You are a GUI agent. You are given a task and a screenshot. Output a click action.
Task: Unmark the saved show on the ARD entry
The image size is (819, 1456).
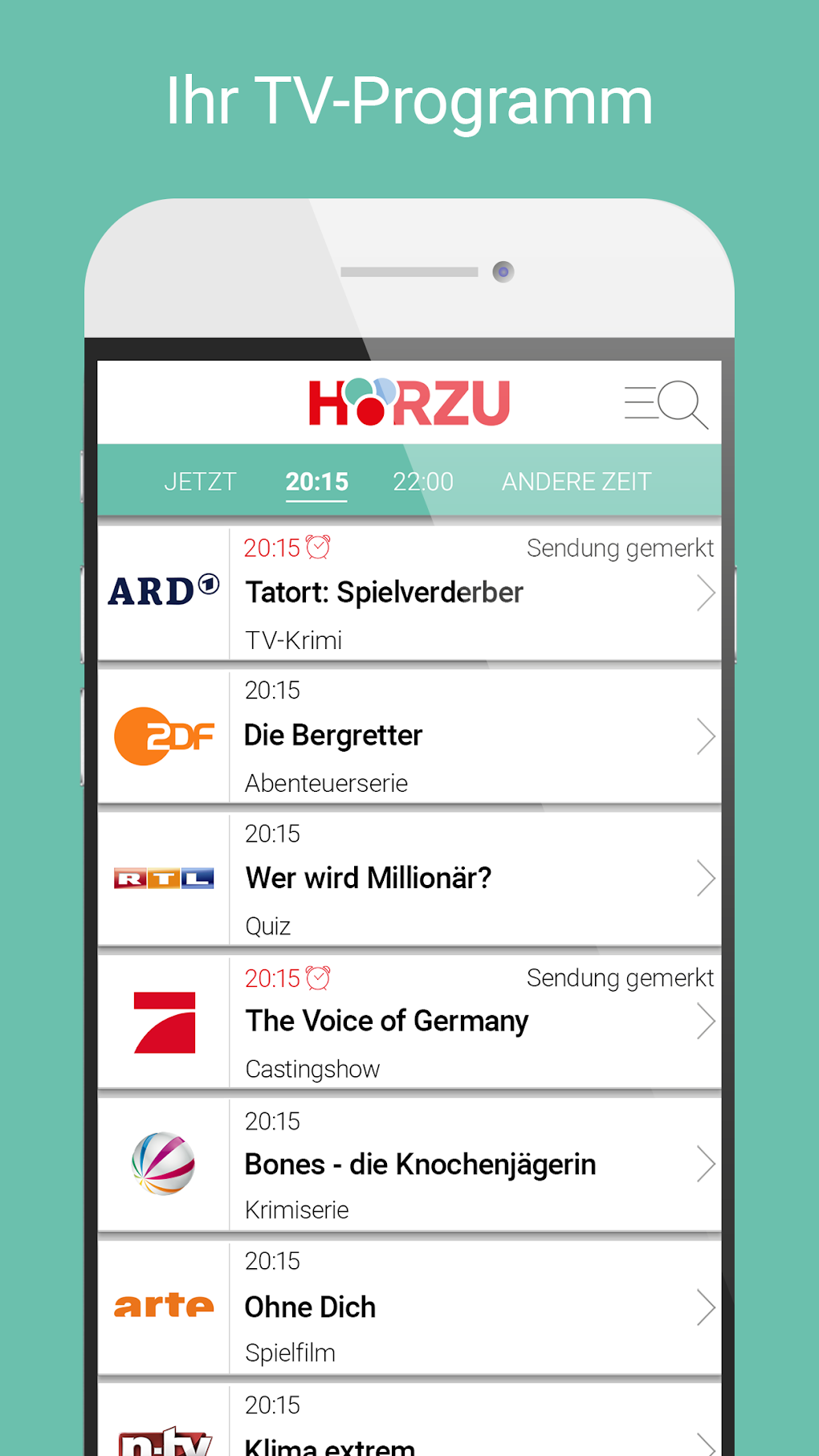coord(619,548)
